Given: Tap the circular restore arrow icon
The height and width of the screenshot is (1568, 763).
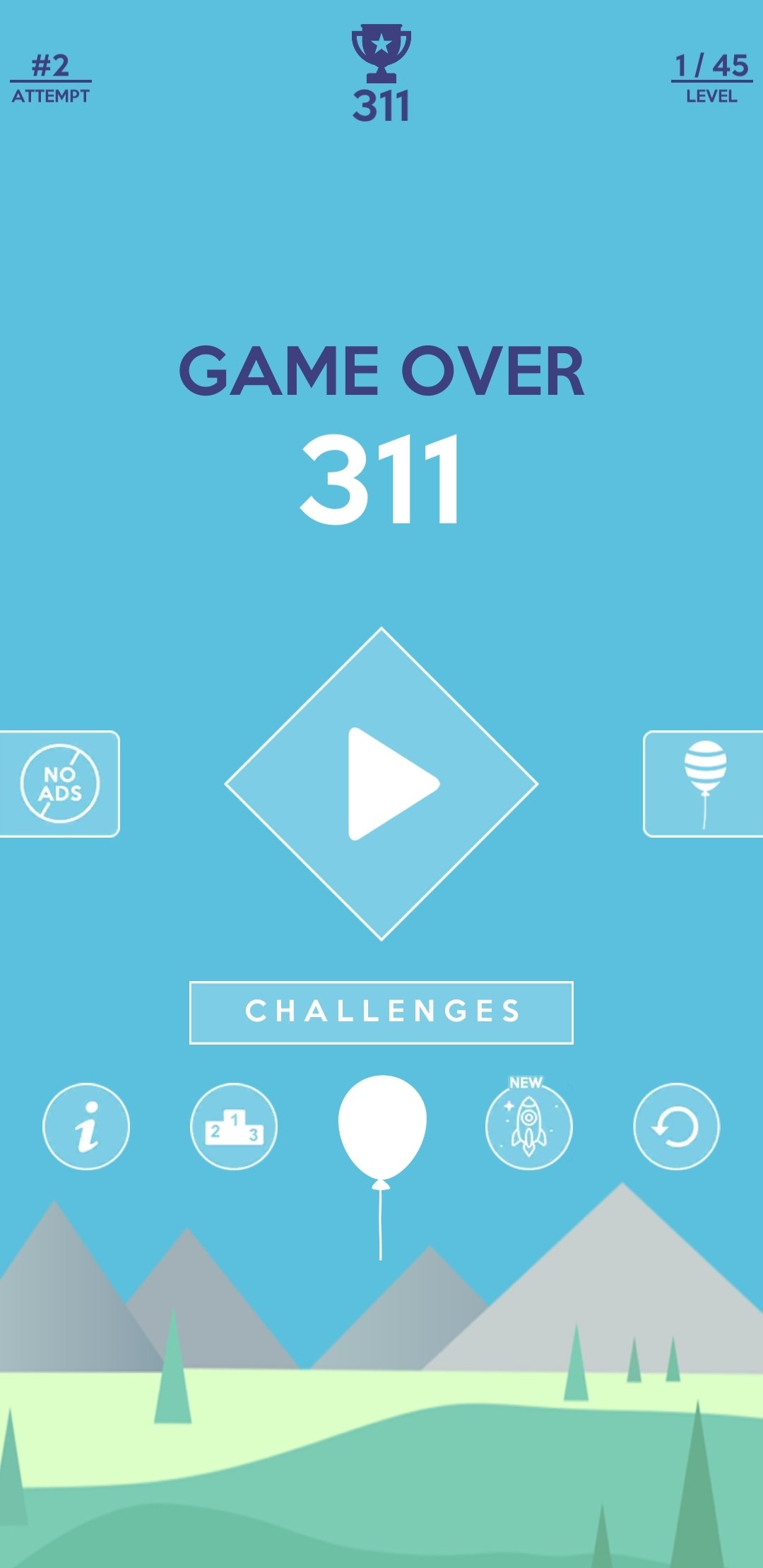Looking at the screenshot, I should [x=676, y=1127].
